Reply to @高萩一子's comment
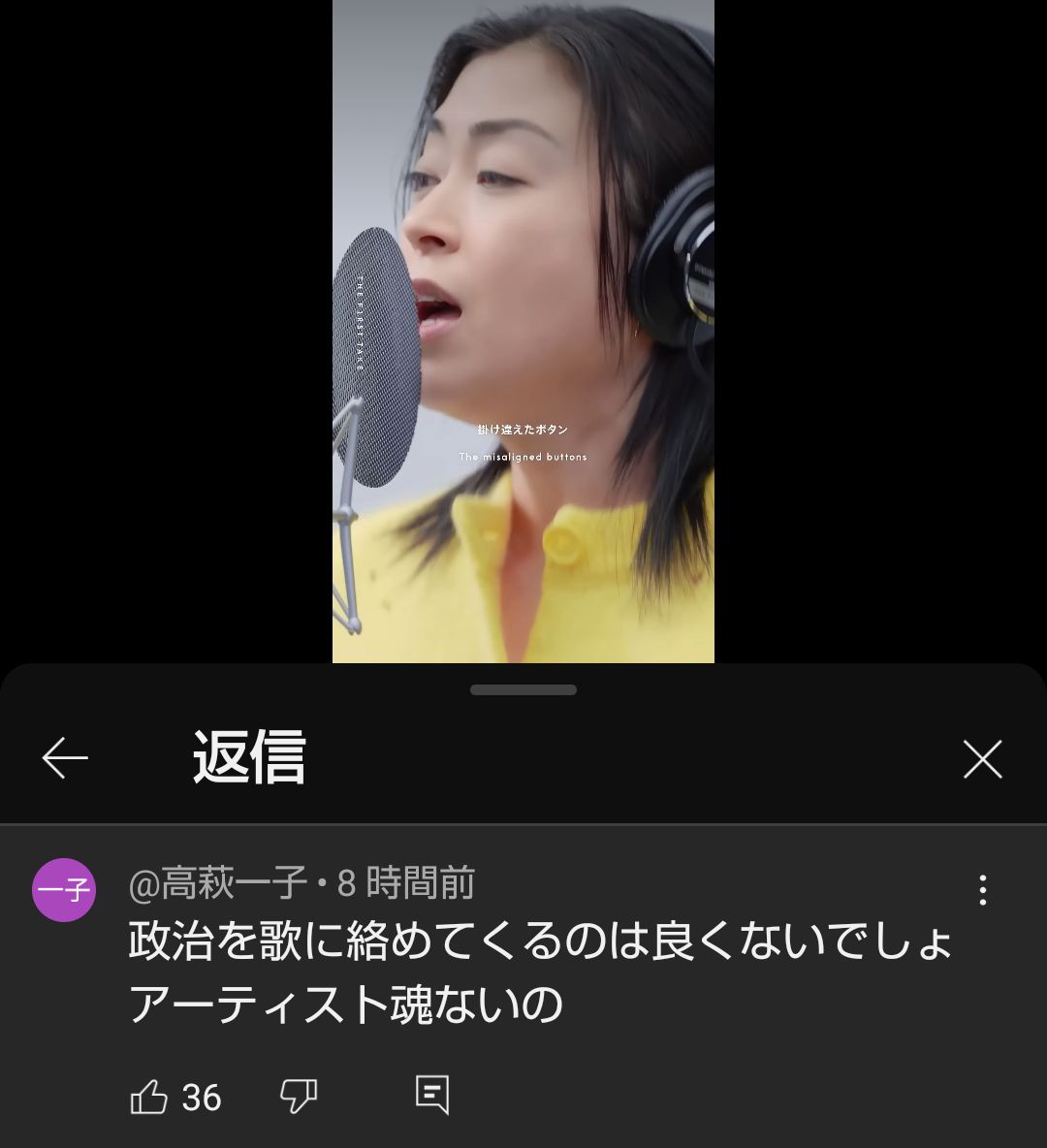The height and width of the screenshot is (1148, 1047). pyautogui.click(x=431, y=1095)
